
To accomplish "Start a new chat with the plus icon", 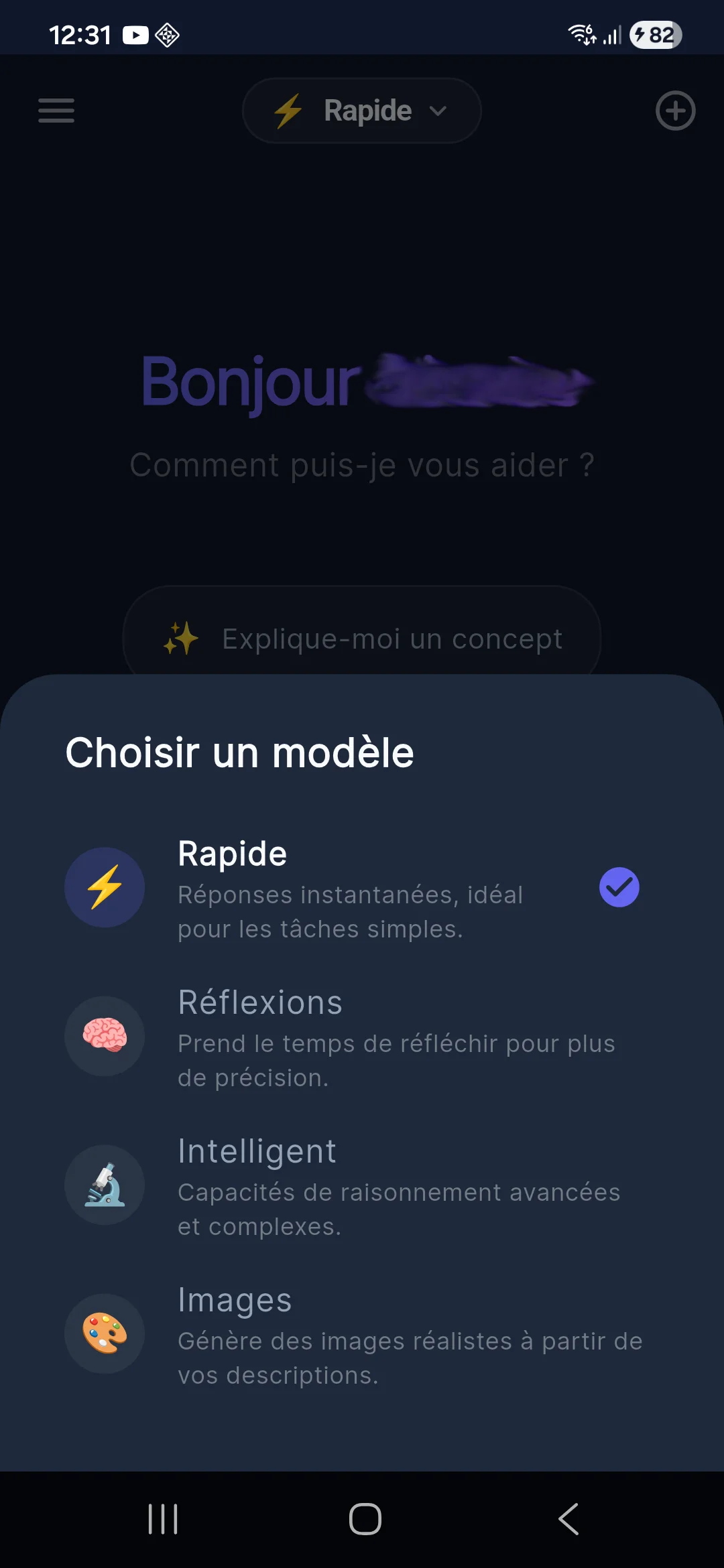I will point(675,111).
